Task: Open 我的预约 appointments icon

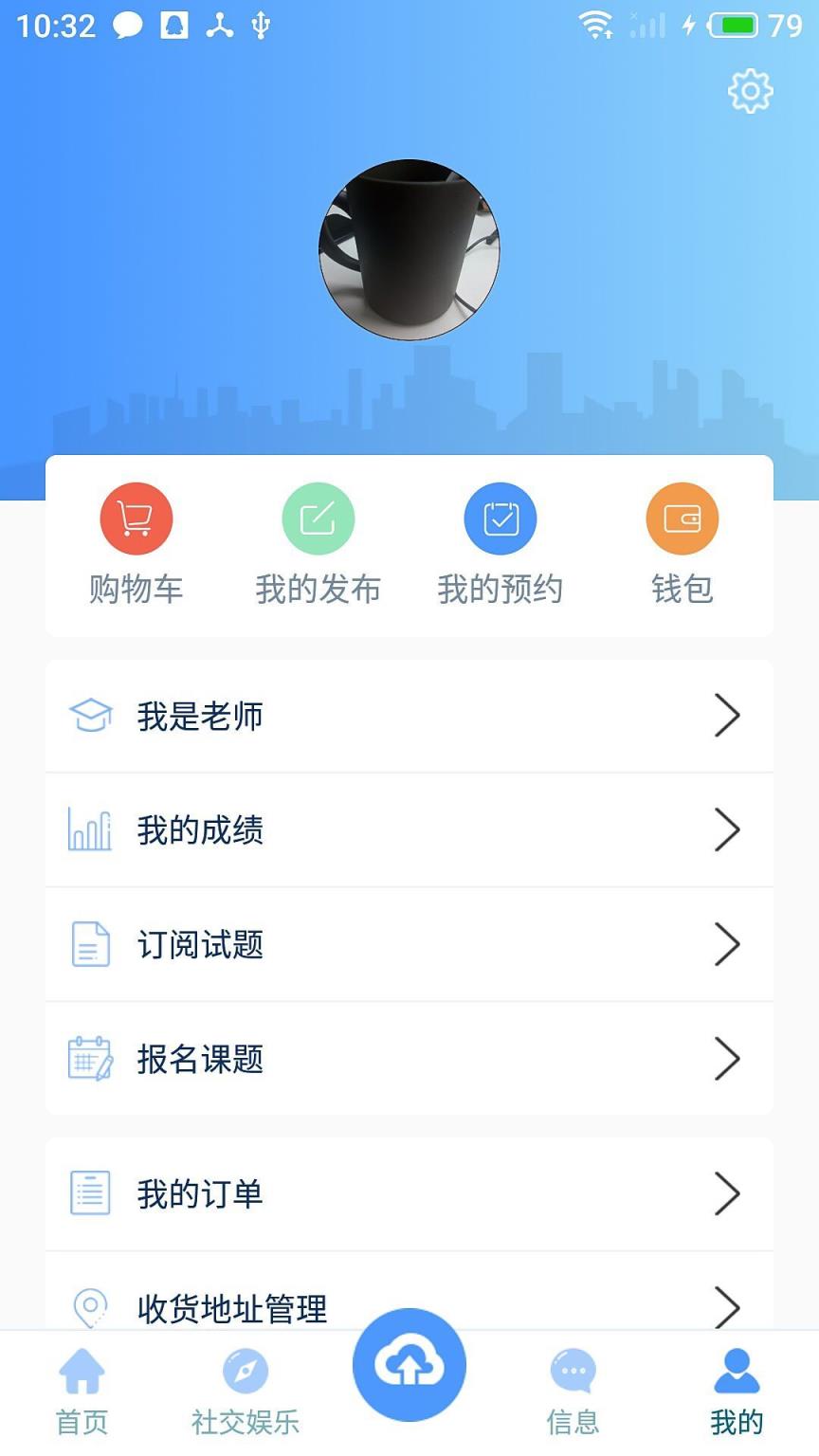Action: tap(500, 518)
